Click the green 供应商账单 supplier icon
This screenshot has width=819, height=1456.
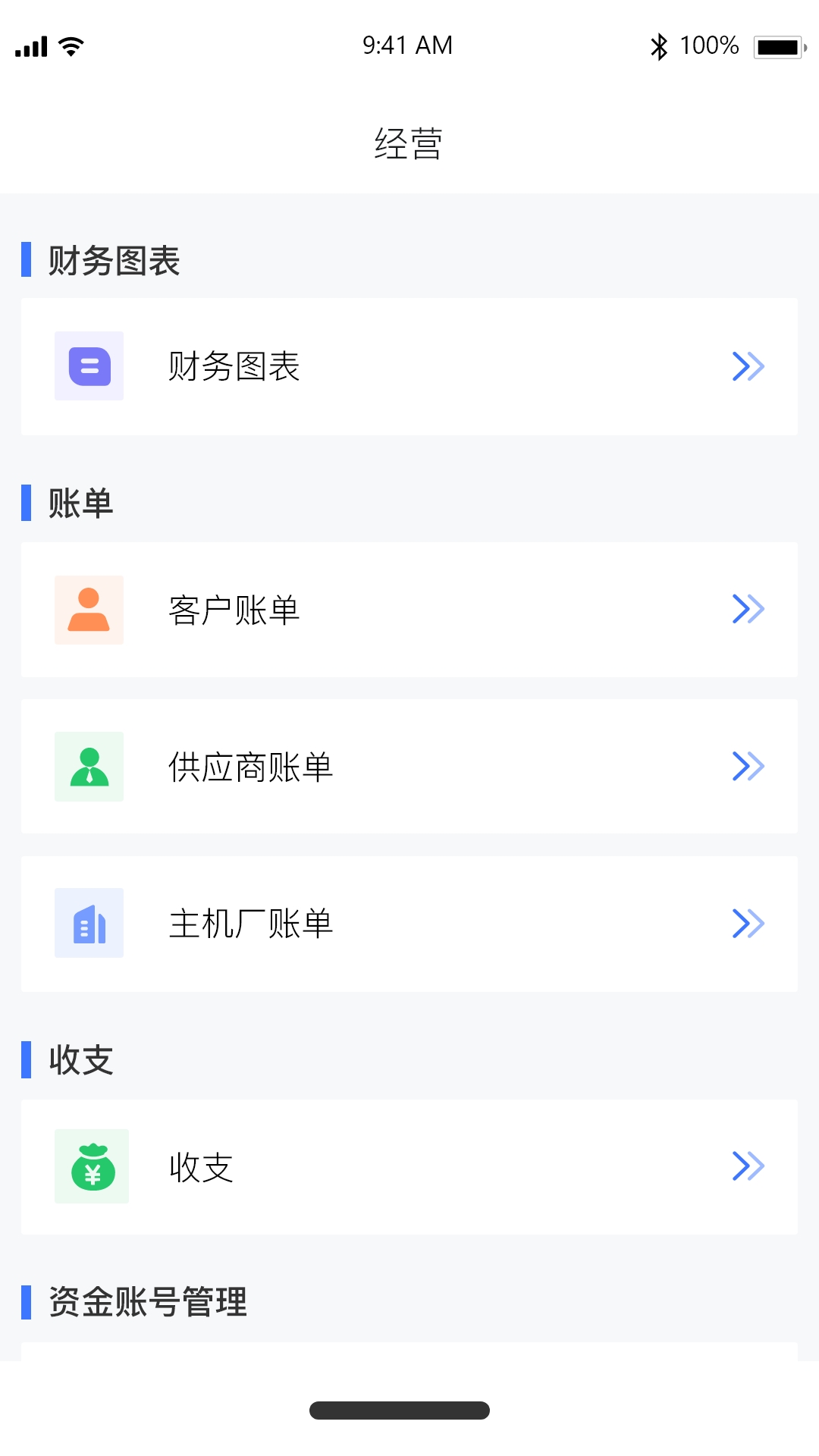pos(89,767)
